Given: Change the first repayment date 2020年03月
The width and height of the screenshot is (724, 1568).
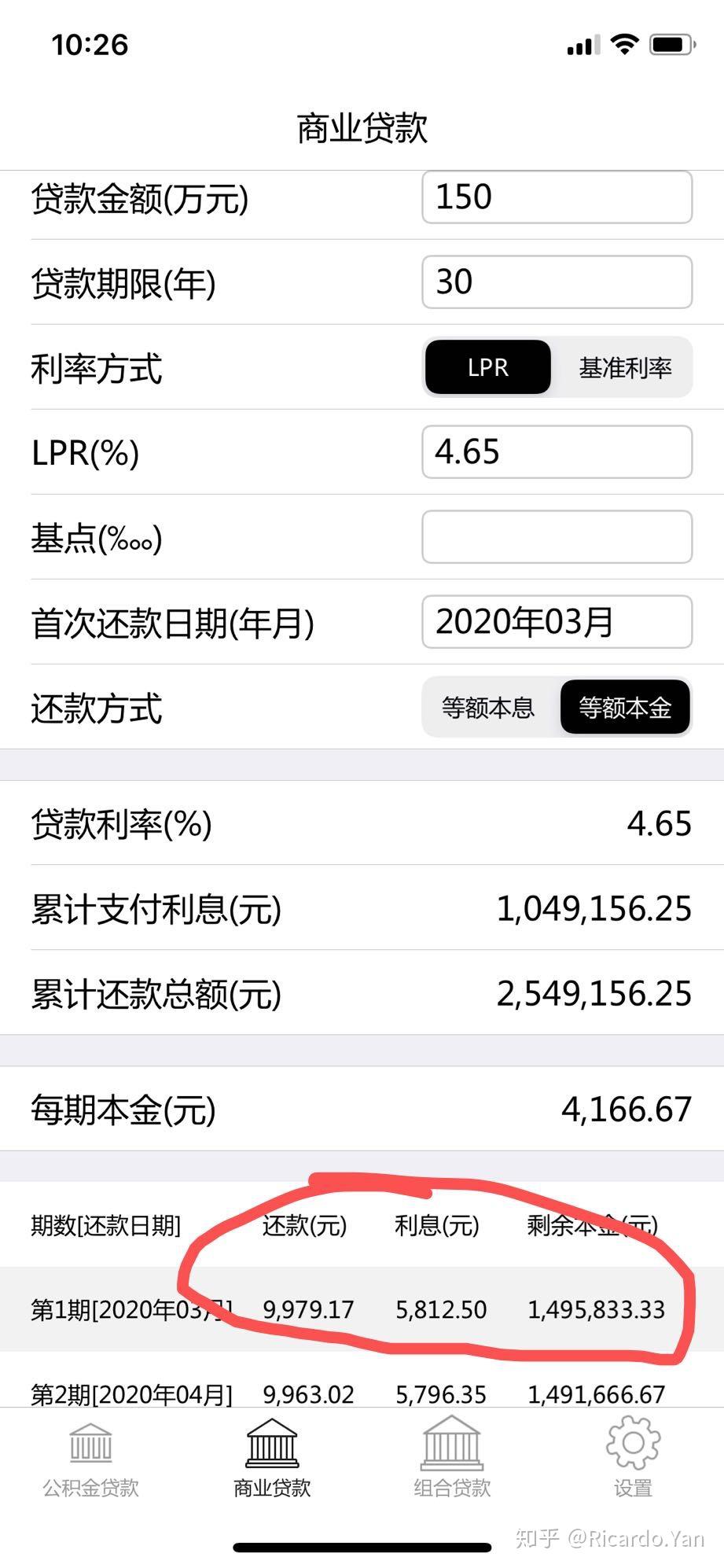Looking at the screenshot, I should click(557, 622).
